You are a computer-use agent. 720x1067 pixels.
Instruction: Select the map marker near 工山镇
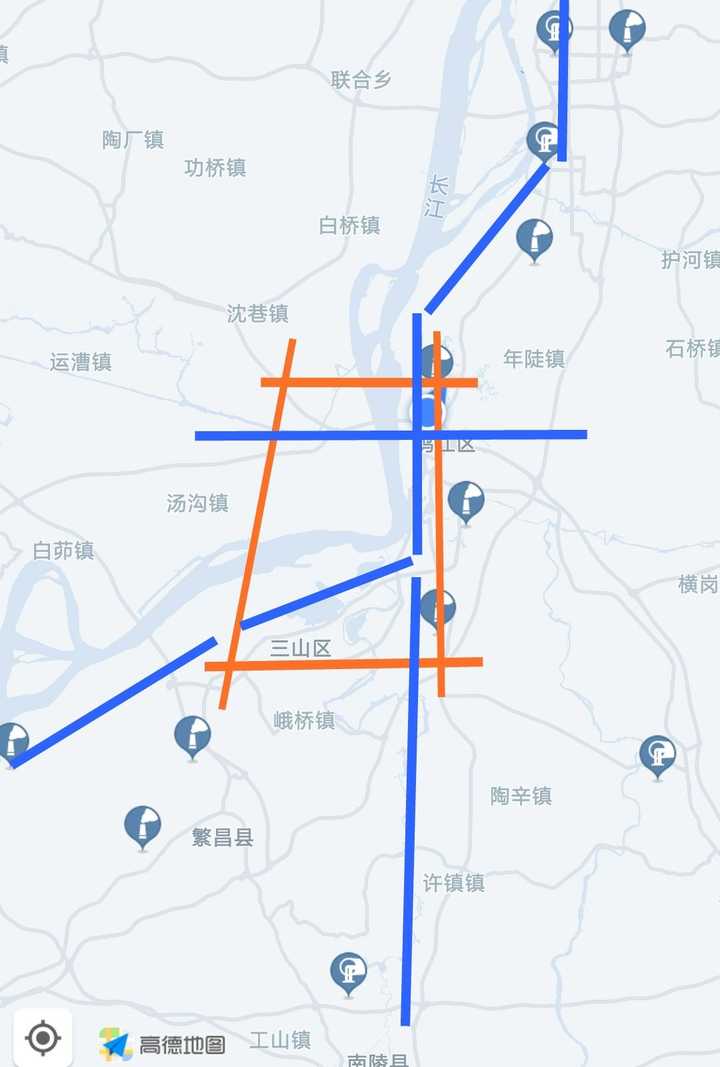[348, 971]
